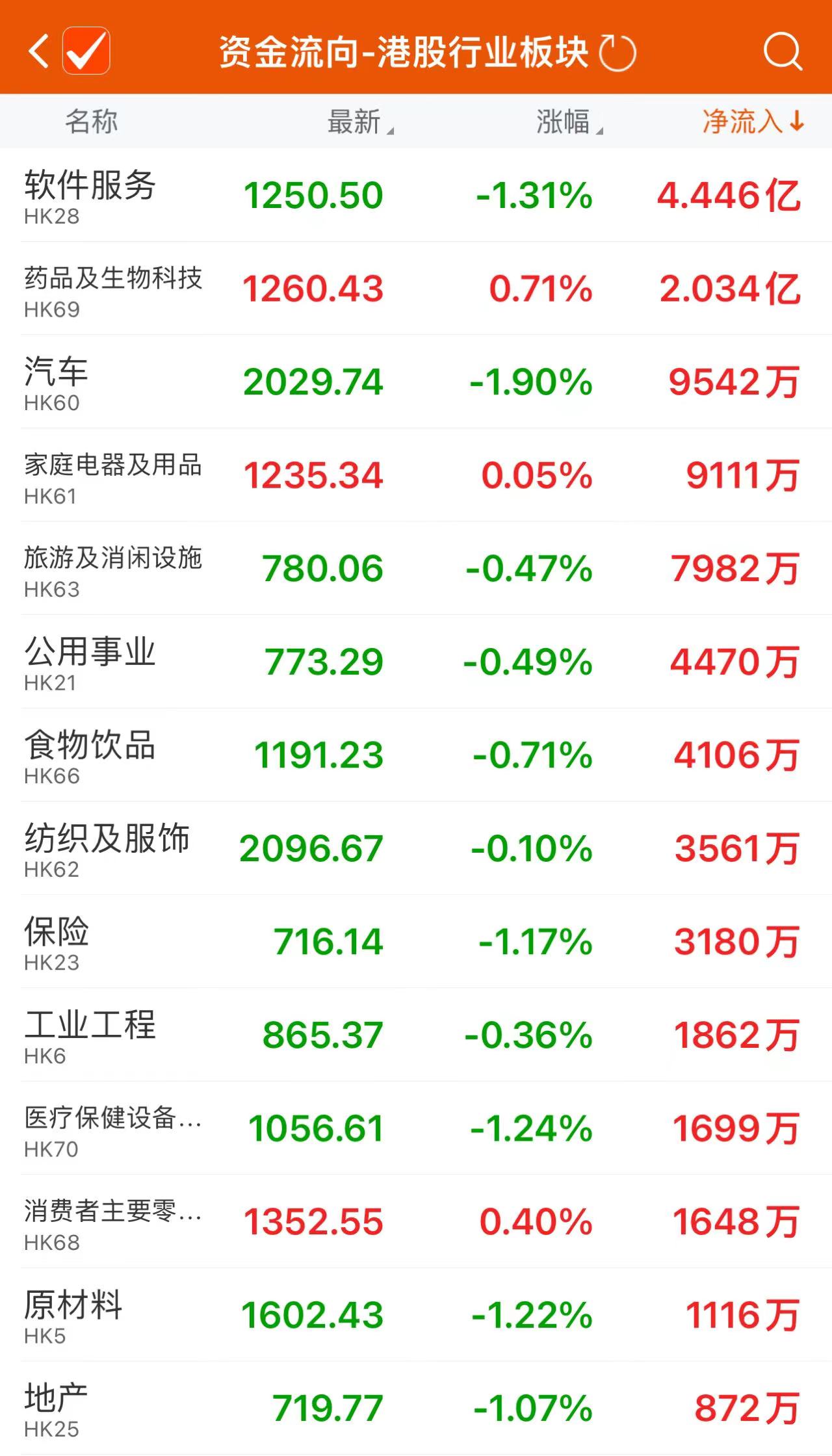Toggle 净流入 sort order
This screenshot has width=832, height=1456.
click(753, 122)
